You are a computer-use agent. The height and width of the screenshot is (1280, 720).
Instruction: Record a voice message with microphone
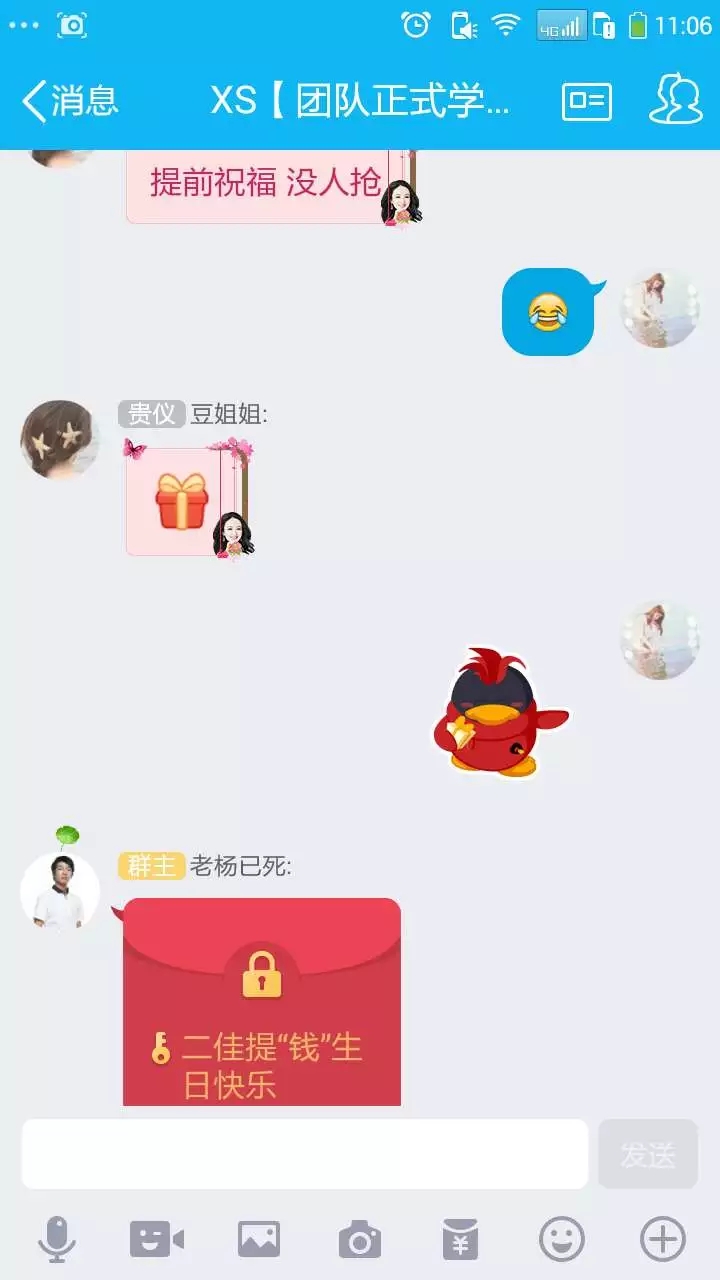click(57, 1241)
